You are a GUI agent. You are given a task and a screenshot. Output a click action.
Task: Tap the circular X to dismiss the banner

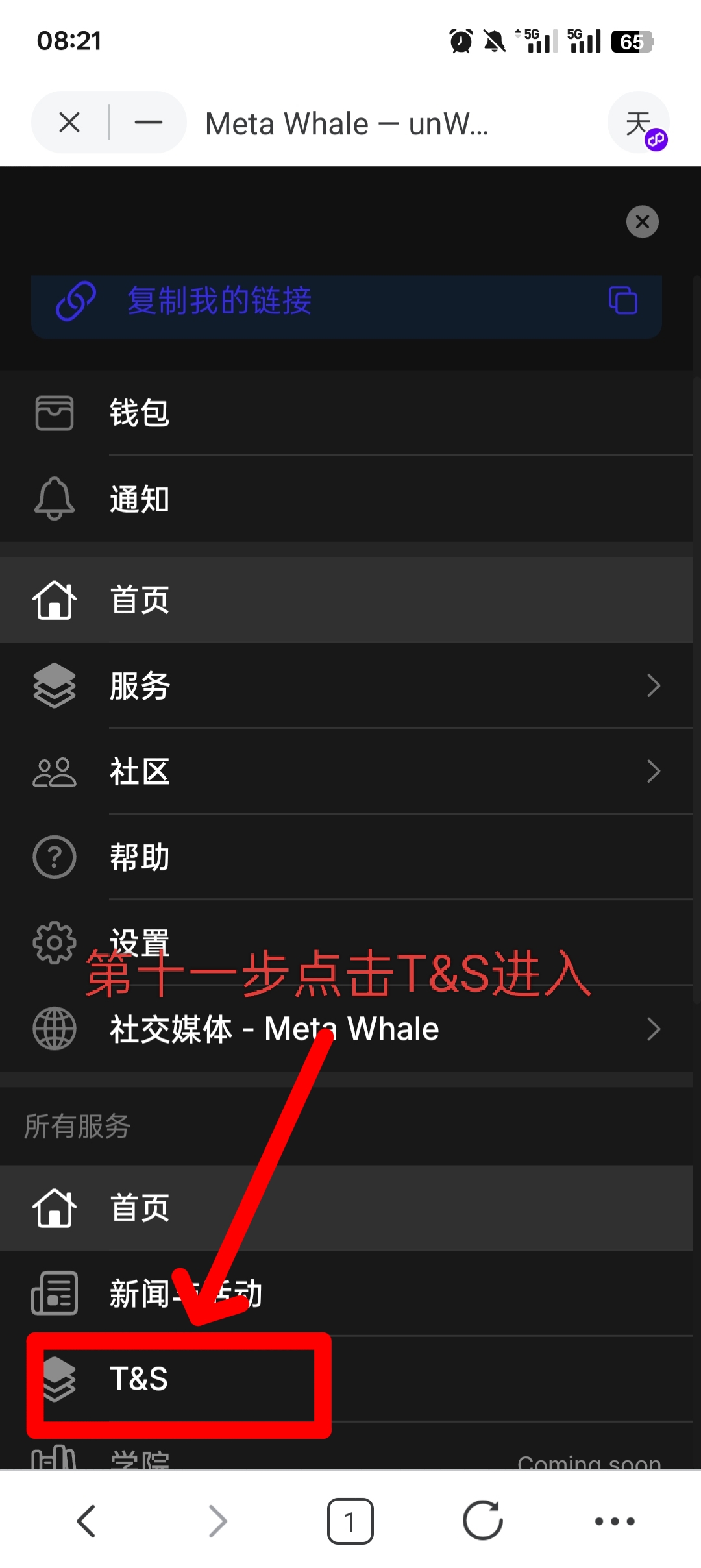pos(643,222)
